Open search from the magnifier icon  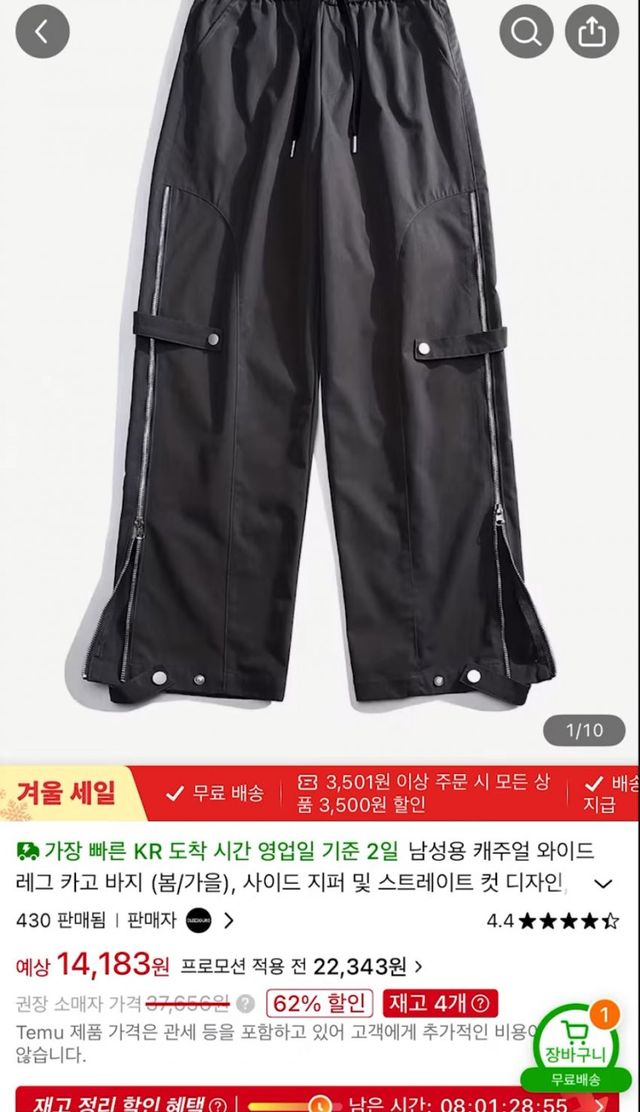coord(526,32)
